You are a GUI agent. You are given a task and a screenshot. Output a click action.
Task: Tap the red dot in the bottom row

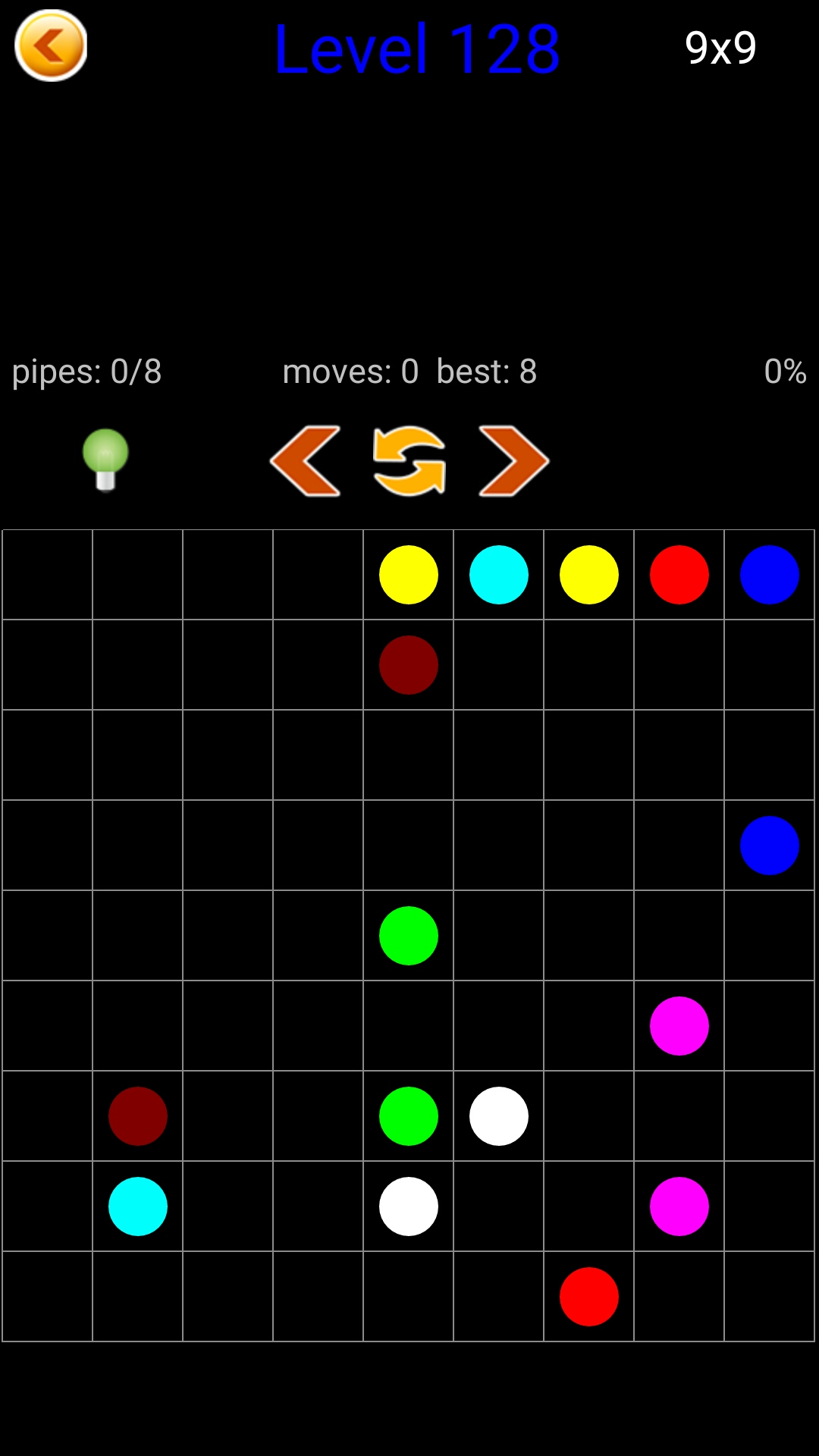click(x=588, y=1297)
